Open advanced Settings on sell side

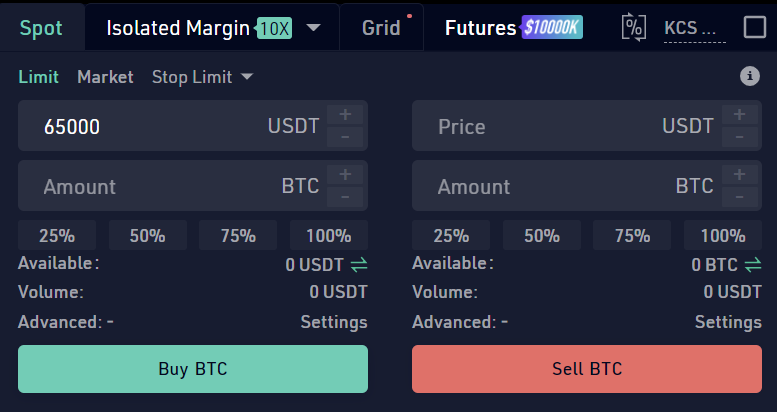coord(728,322)
